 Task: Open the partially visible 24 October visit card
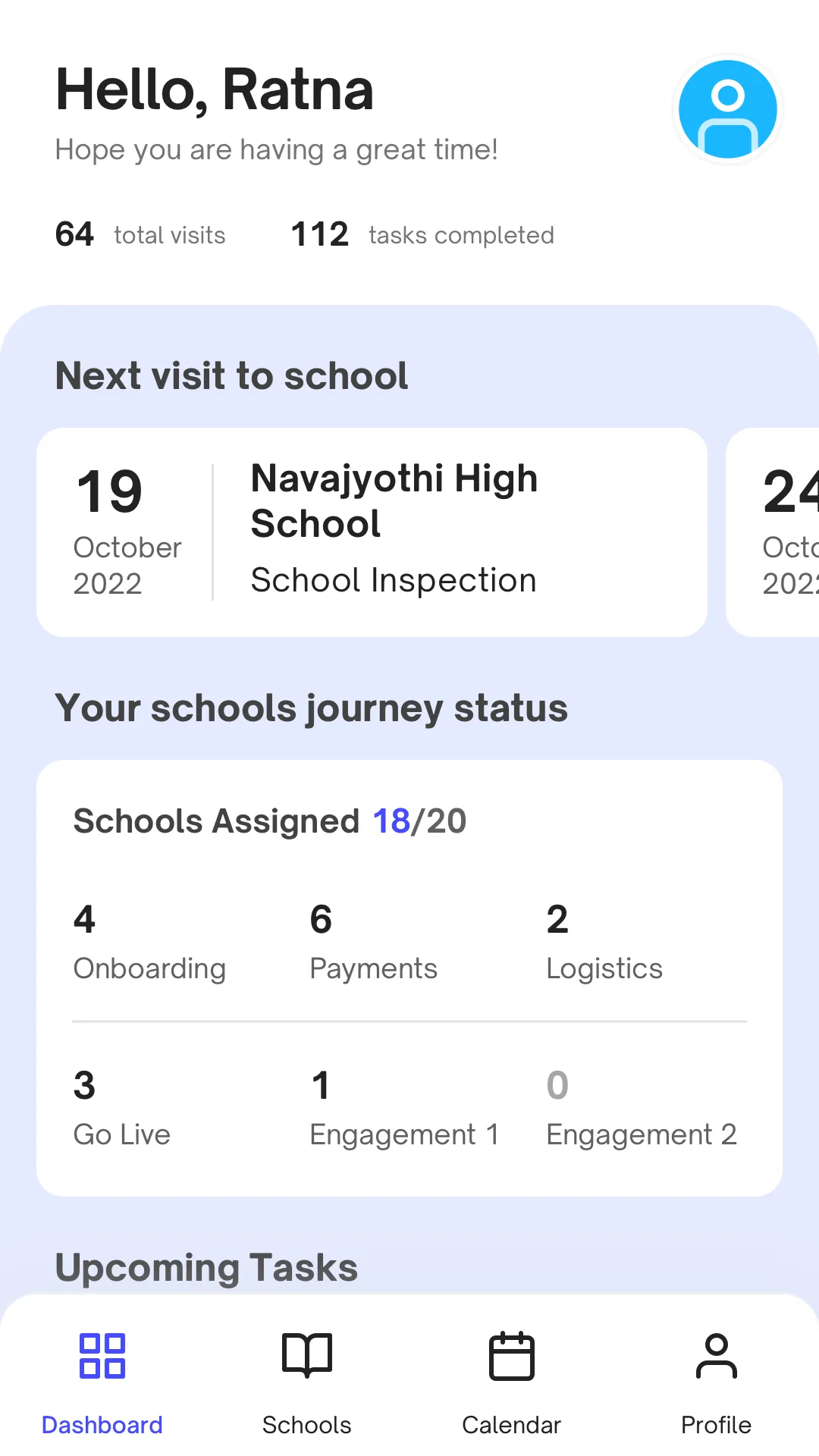point(773,532)
